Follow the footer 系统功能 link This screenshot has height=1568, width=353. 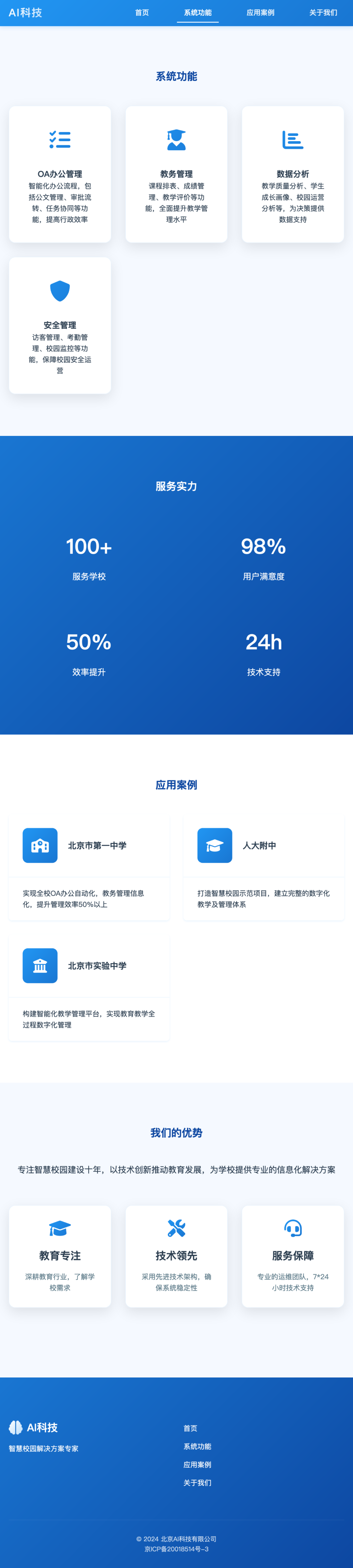coord(197,1446)
